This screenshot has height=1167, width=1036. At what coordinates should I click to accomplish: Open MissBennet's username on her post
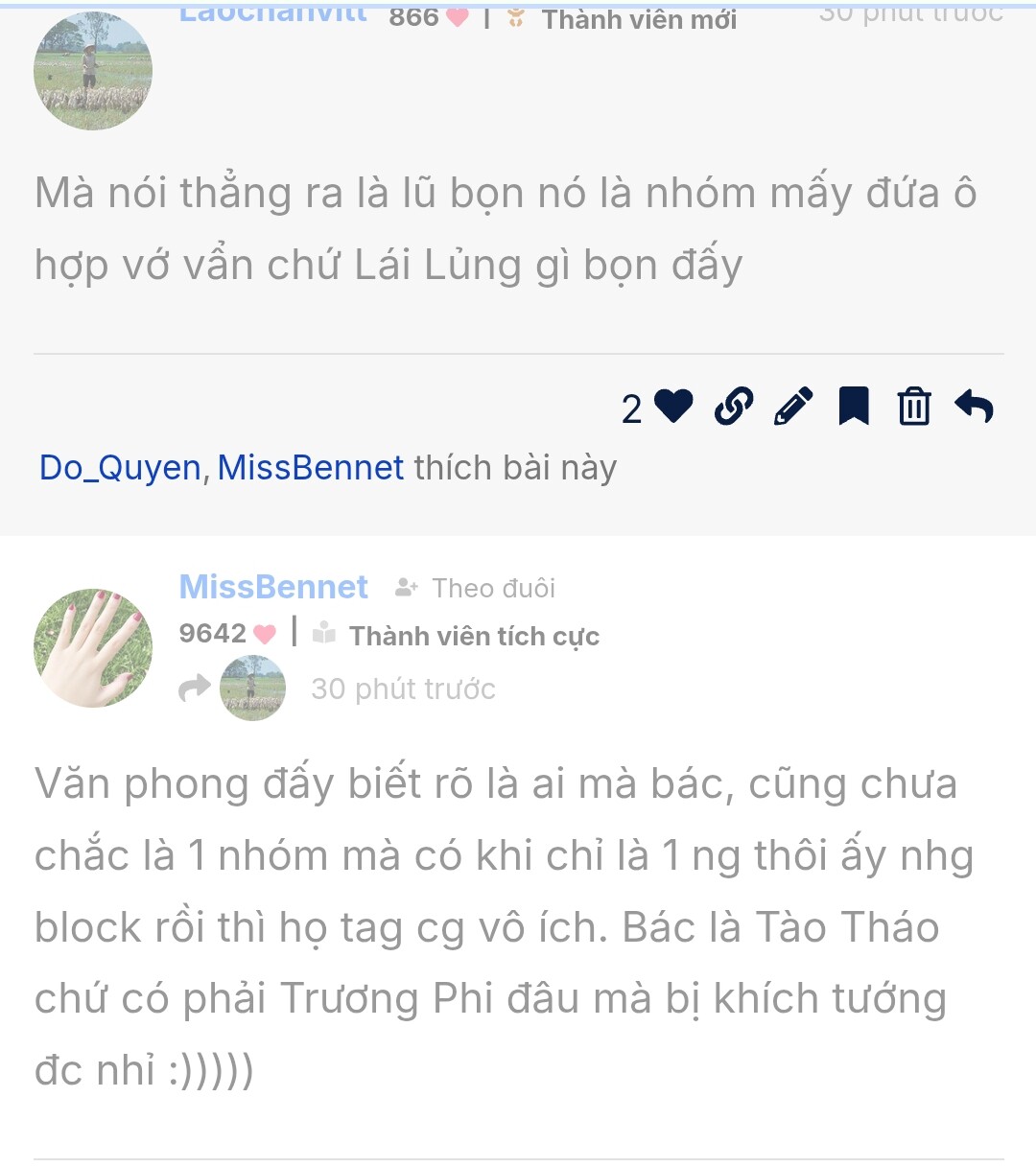click(x=273, y=587)
